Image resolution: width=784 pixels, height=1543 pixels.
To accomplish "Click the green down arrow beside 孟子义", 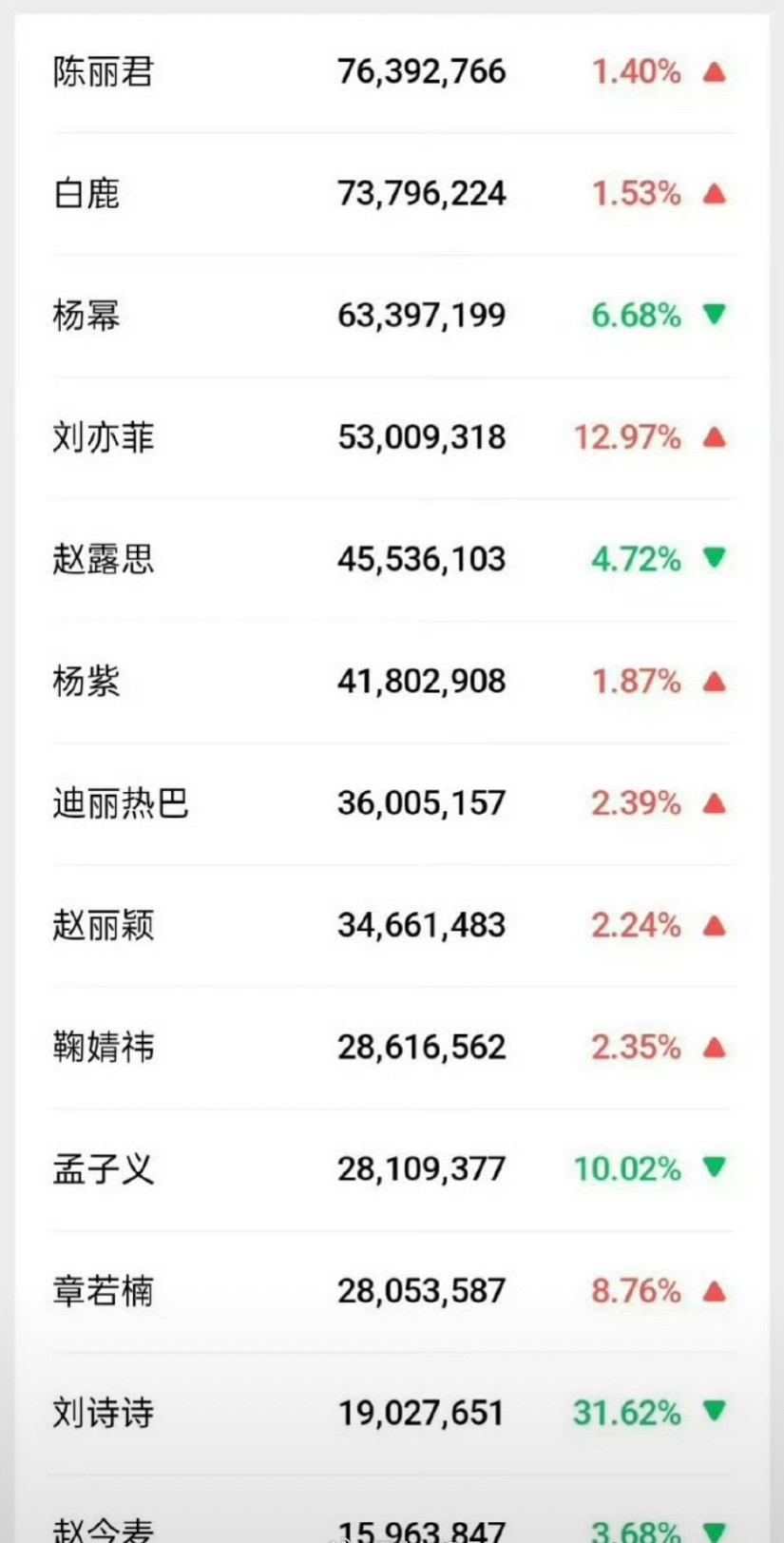I will 713,1168.
